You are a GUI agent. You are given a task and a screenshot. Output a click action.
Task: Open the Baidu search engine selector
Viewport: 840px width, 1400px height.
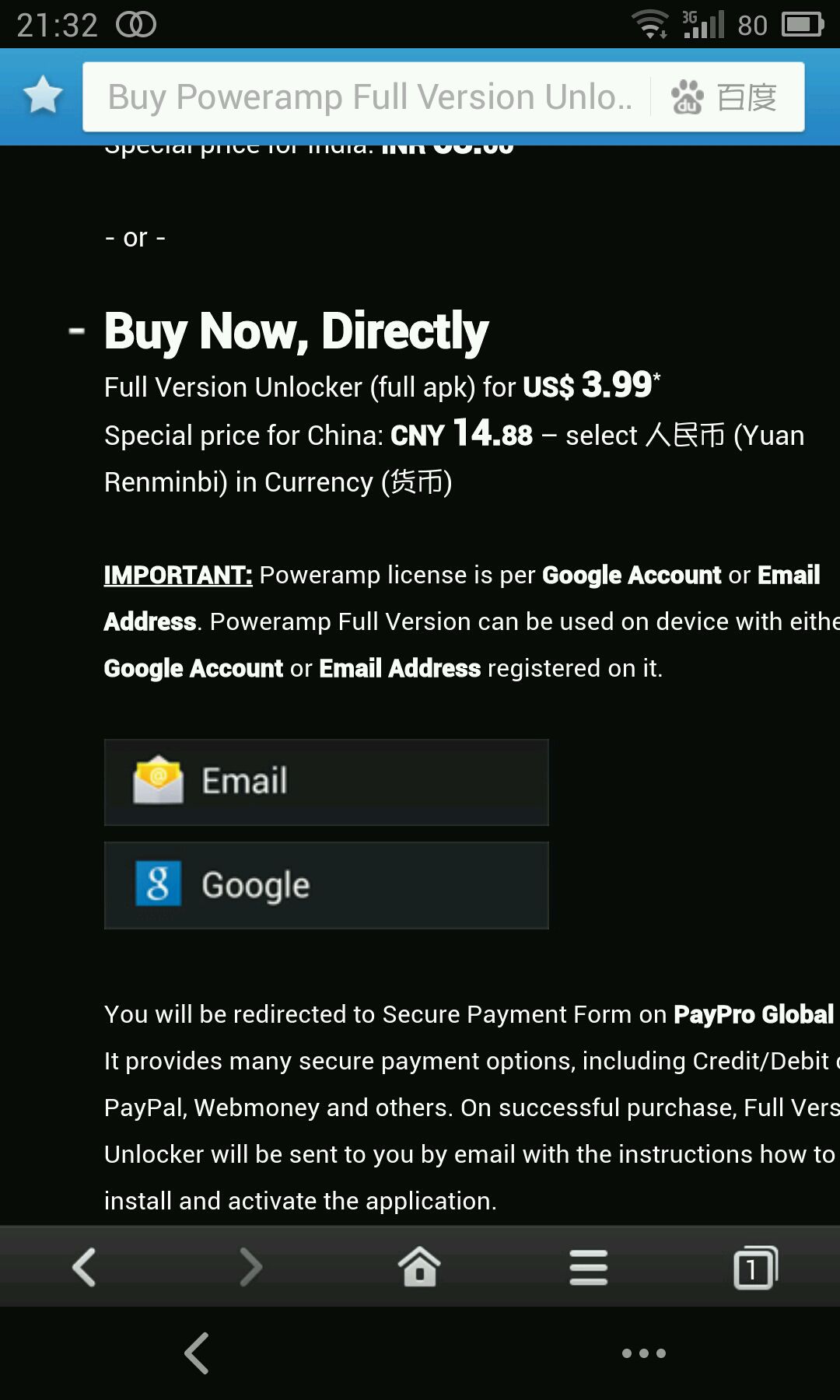pyautogui.click(x=725, y=97)
